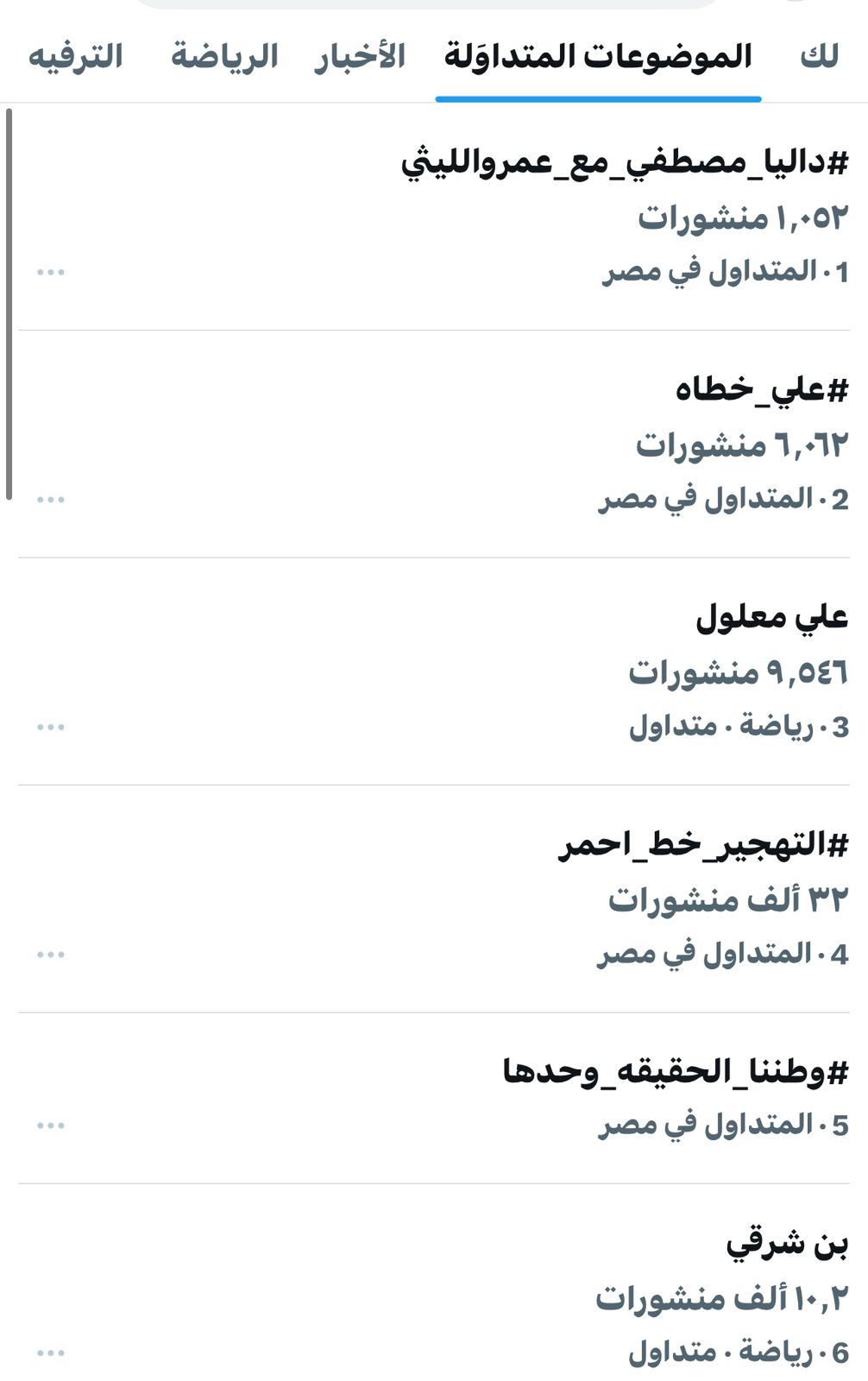Screen dimensions: 868x1381
Task: Switch to the لك tab
Action: 818,57
